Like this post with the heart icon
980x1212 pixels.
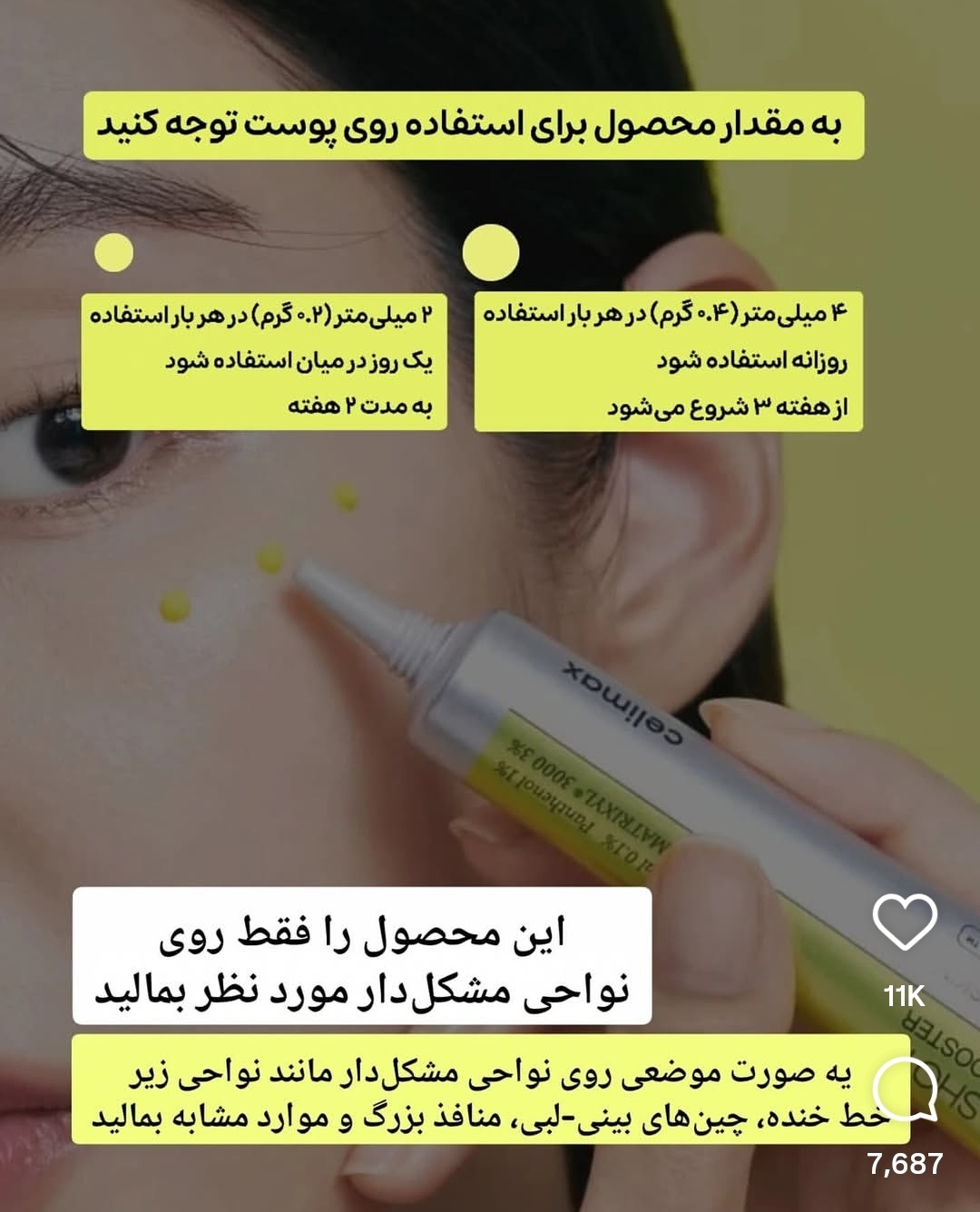tap(904, 922)
